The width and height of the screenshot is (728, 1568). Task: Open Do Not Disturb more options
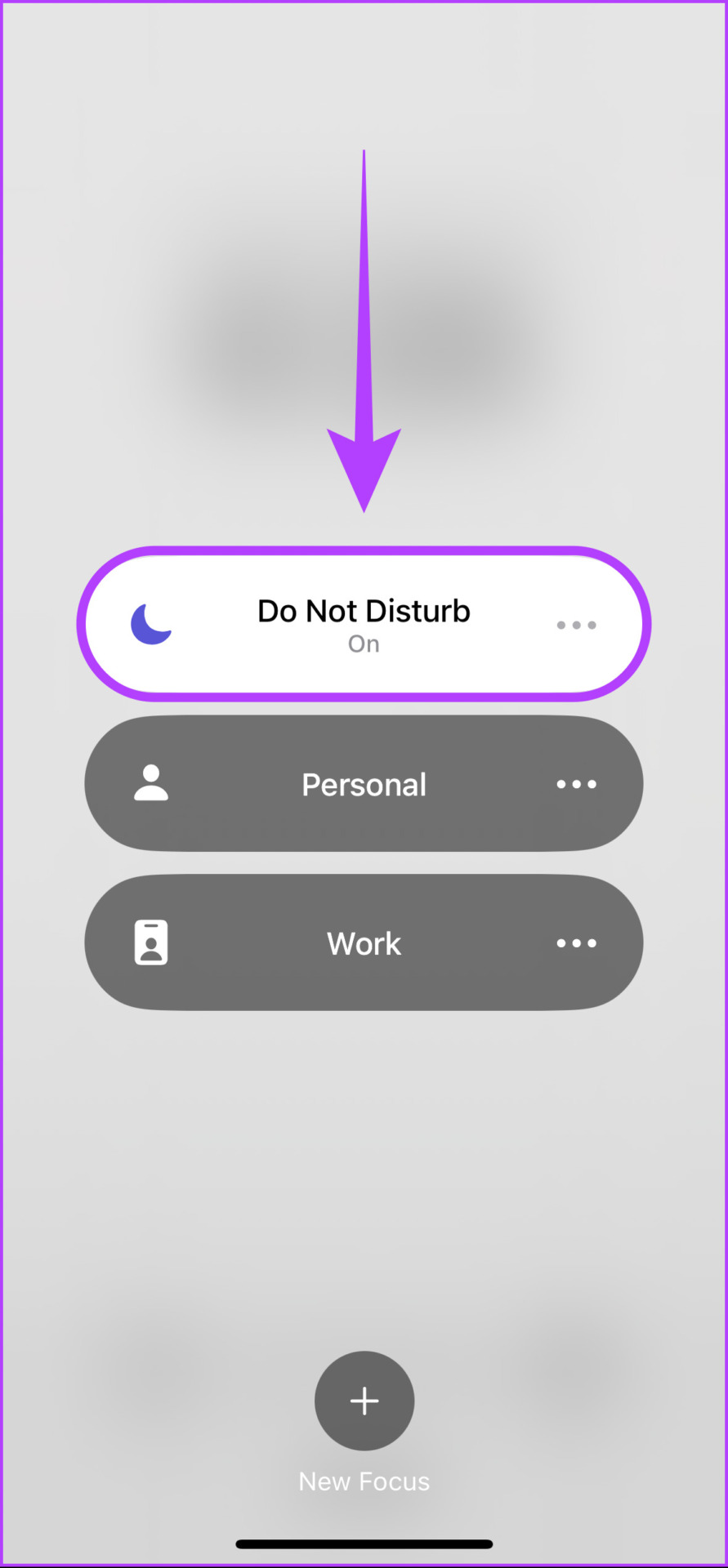pyautogui.click(x=576, y=625)
